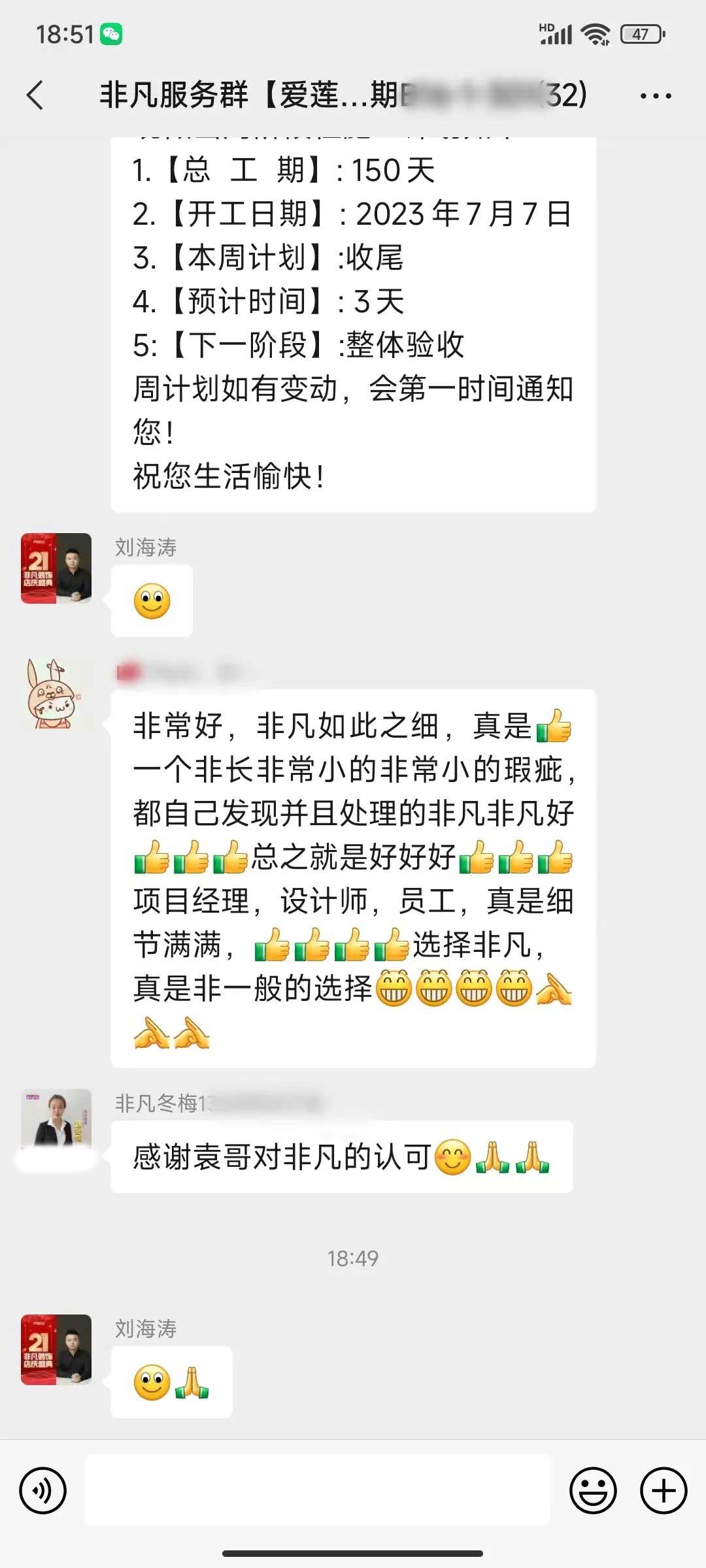Open 刘海涛's avatar above the 18:49 timestamp

point(56,568)
